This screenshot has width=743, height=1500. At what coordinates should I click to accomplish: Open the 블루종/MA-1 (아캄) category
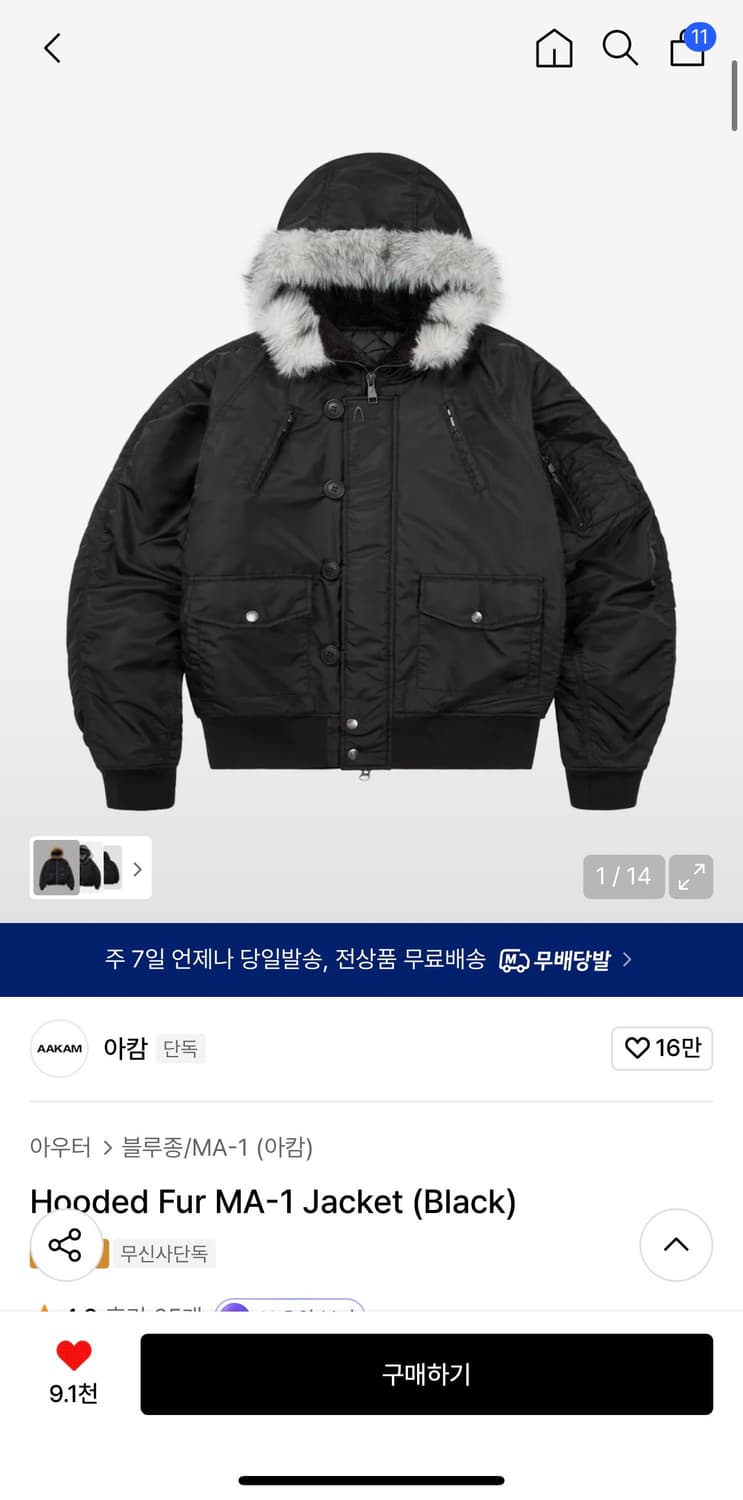[217, 1148]
